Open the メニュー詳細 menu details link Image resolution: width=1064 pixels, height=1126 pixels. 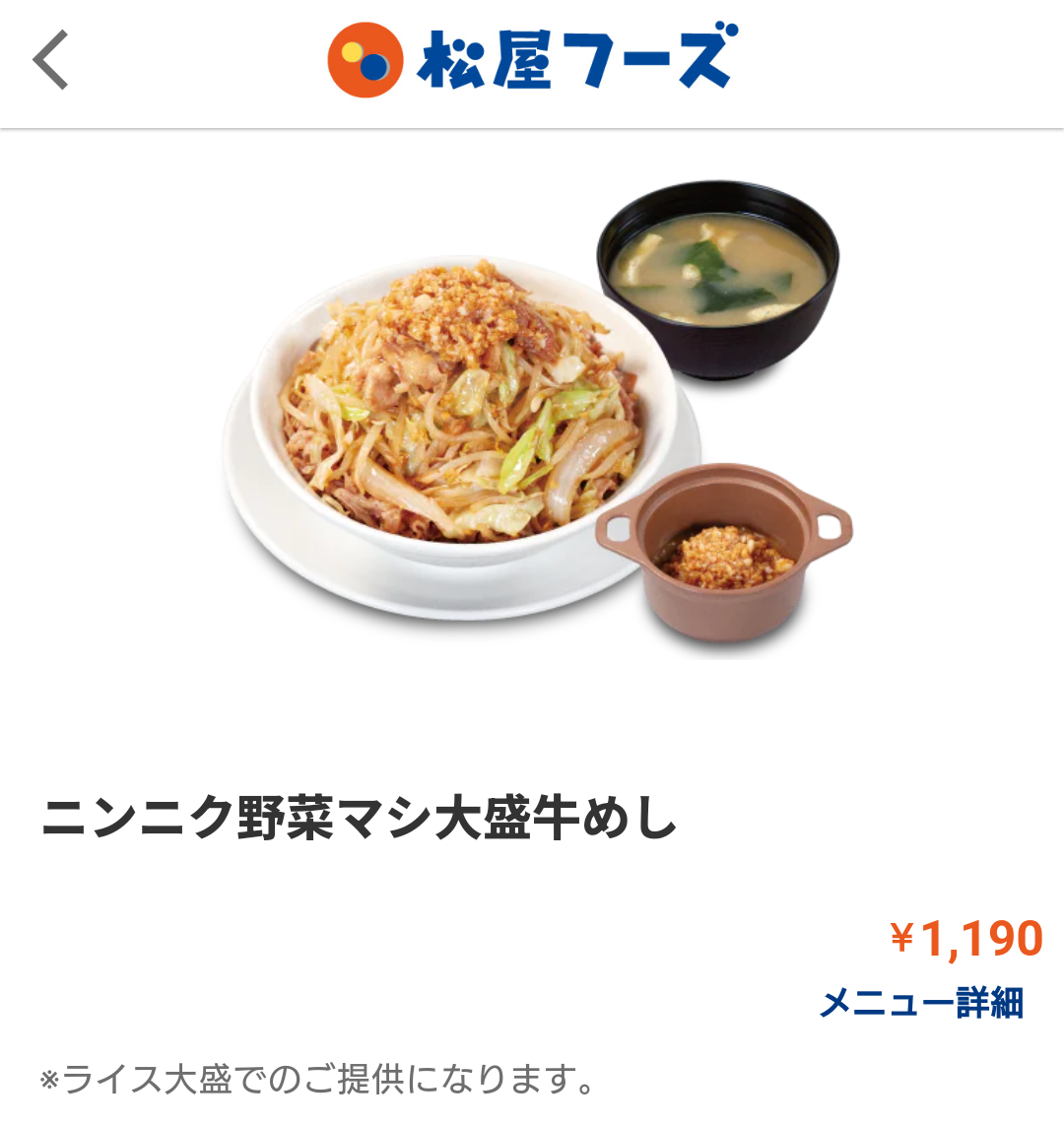tap(921, 1003)
